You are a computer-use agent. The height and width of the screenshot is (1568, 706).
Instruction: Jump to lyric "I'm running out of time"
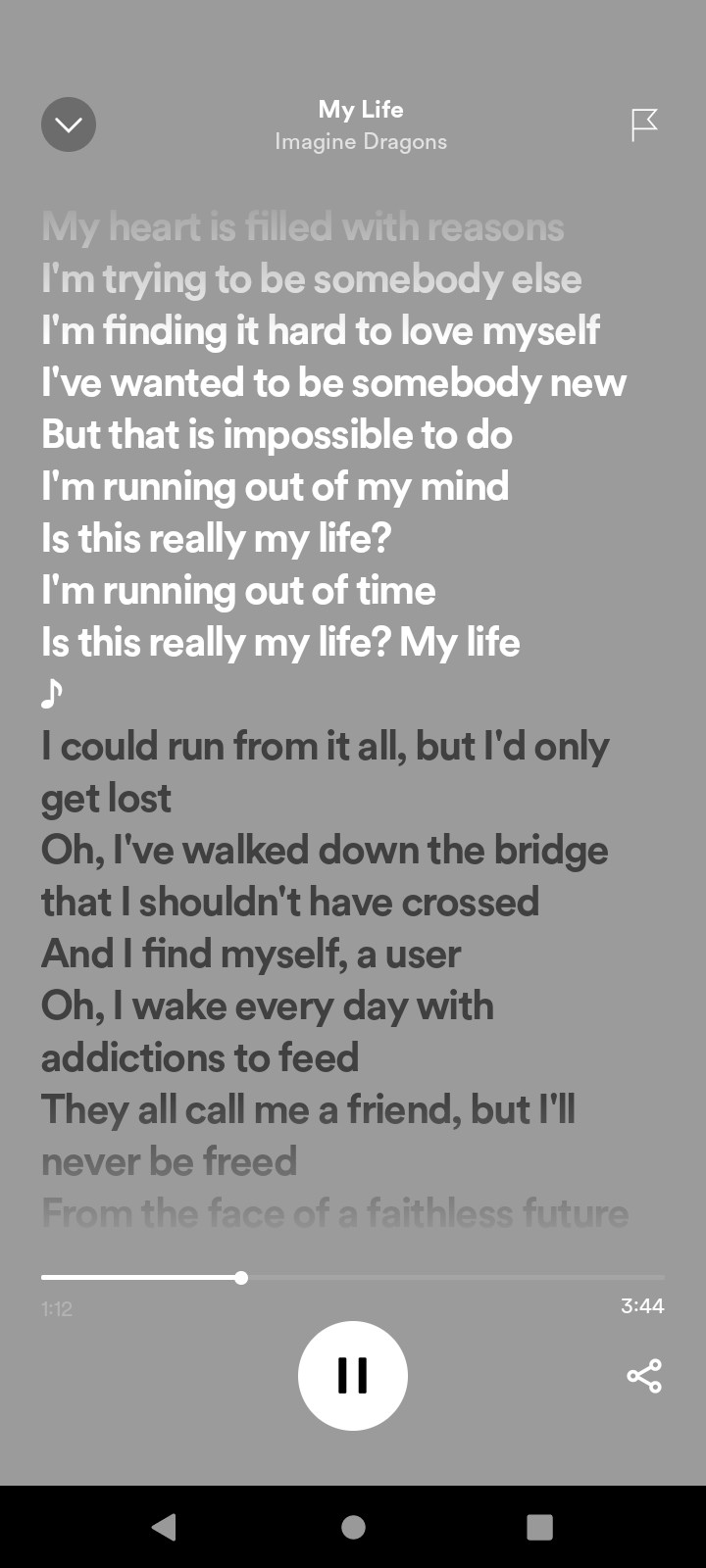(238, 590)
